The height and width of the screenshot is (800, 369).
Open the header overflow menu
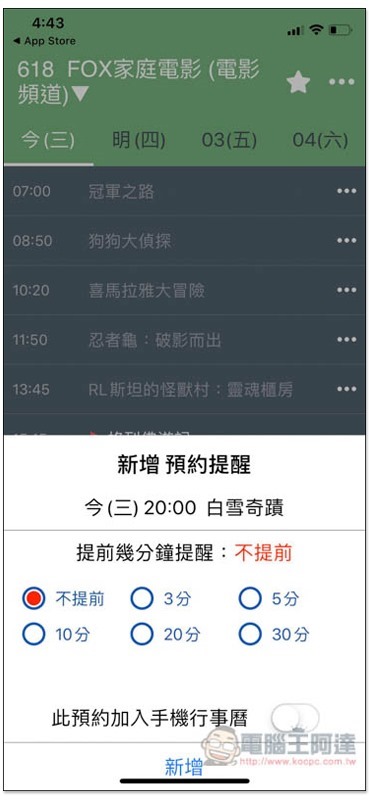[x=341, y=82]
